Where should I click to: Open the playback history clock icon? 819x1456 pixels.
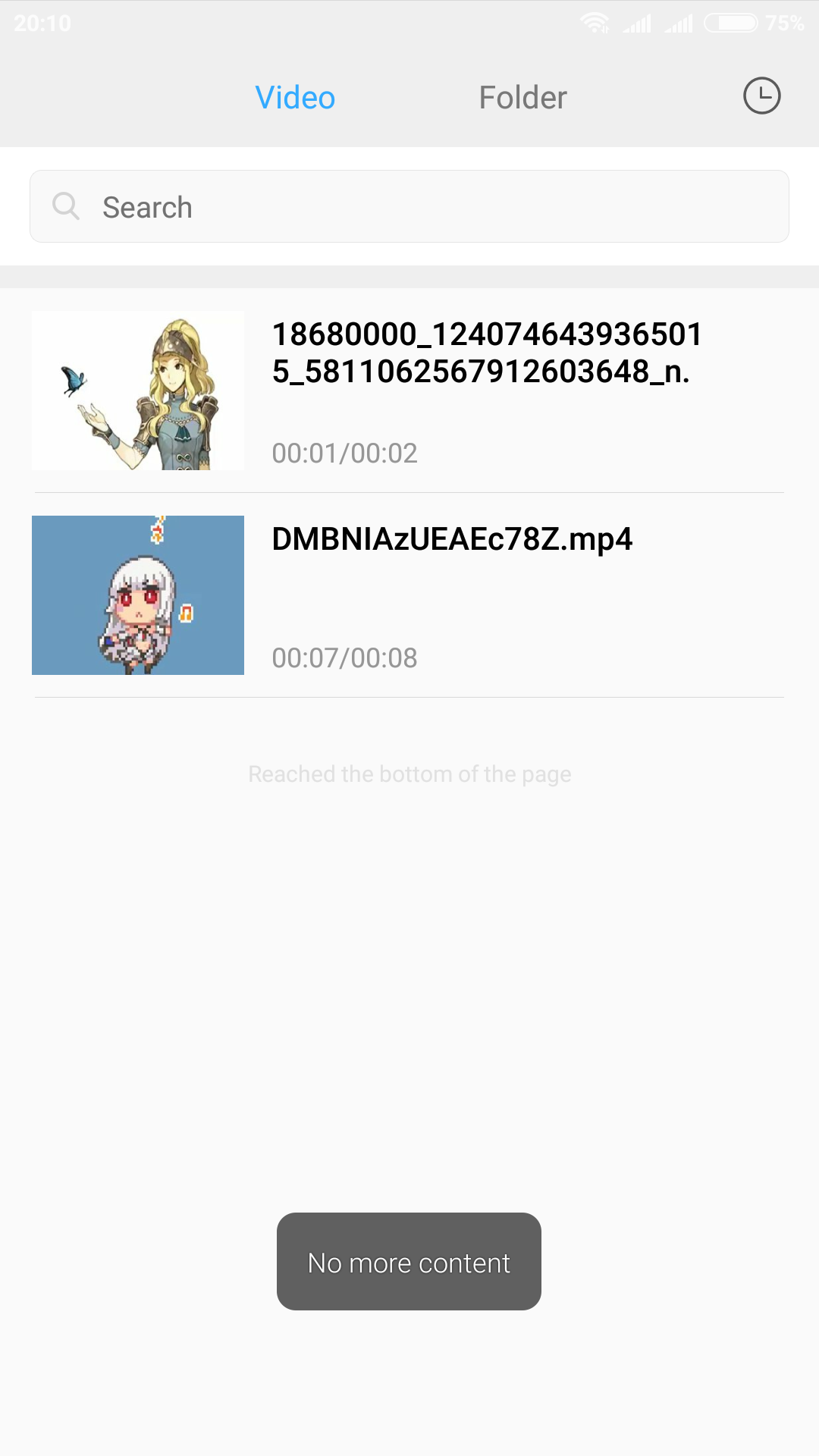click(761, 96)
